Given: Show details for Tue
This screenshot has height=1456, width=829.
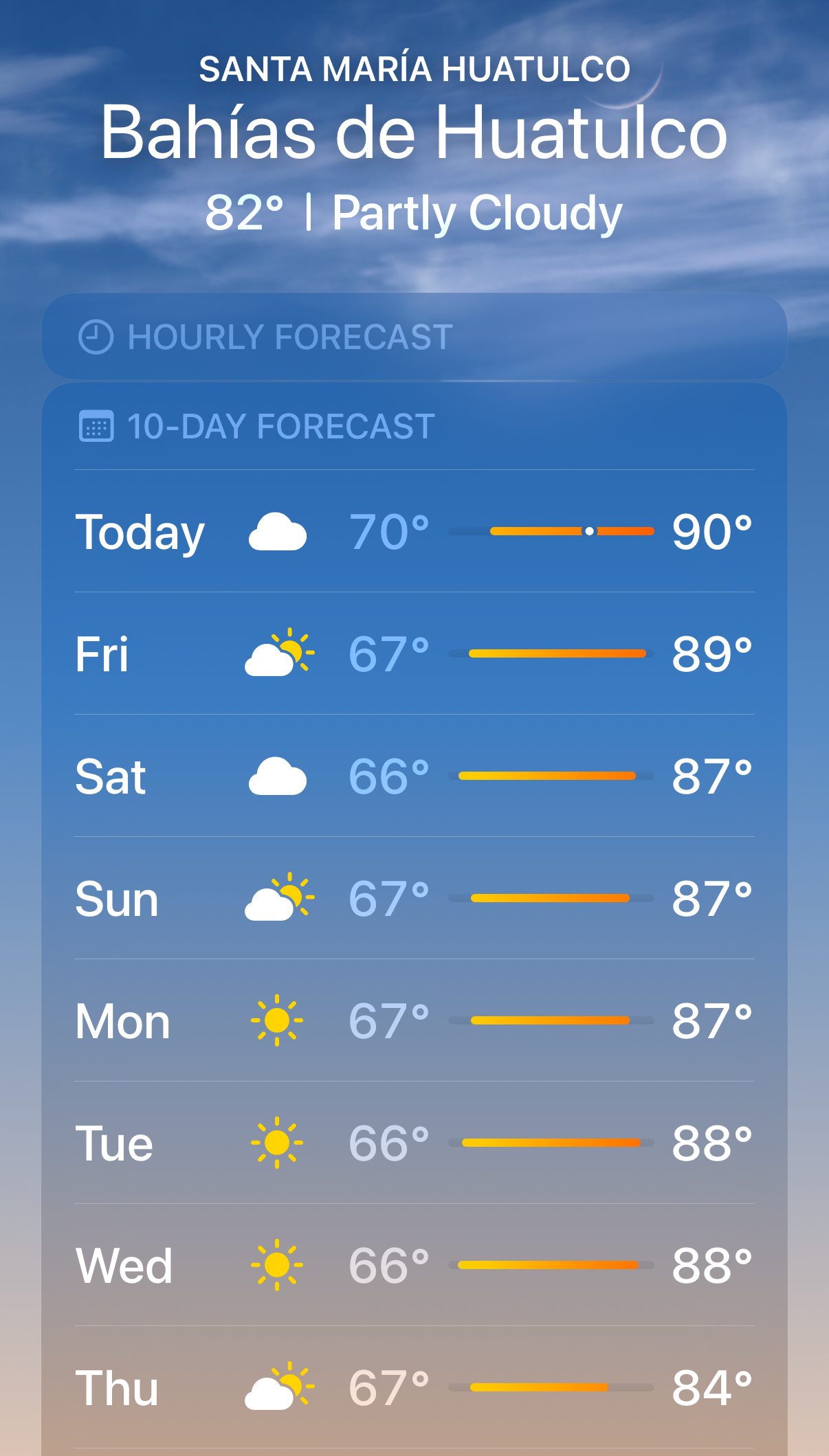Looking at the screenshot, I should (414, 1143).
